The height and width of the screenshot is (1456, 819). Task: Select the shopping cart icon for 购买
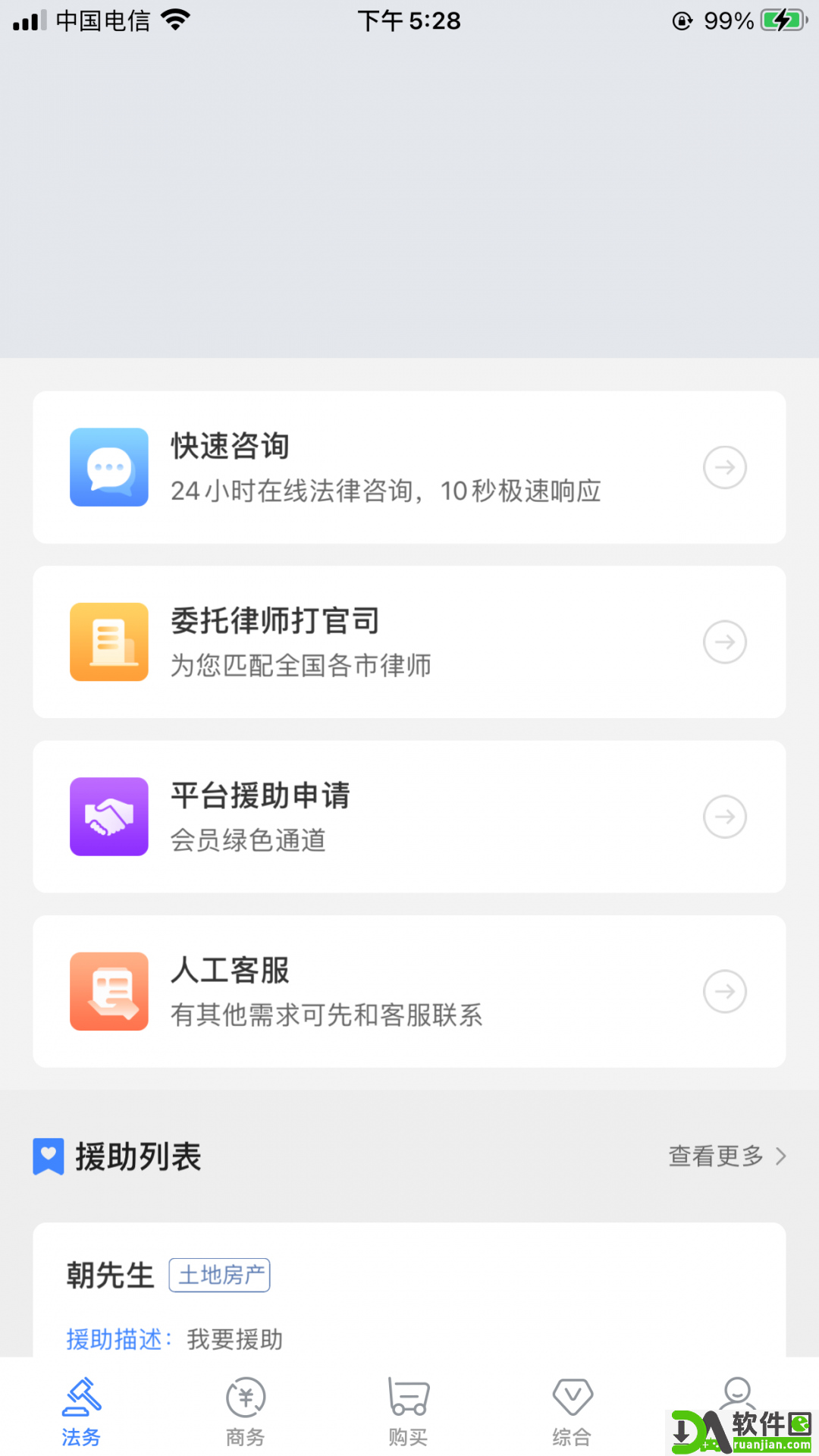[407, 1395]
